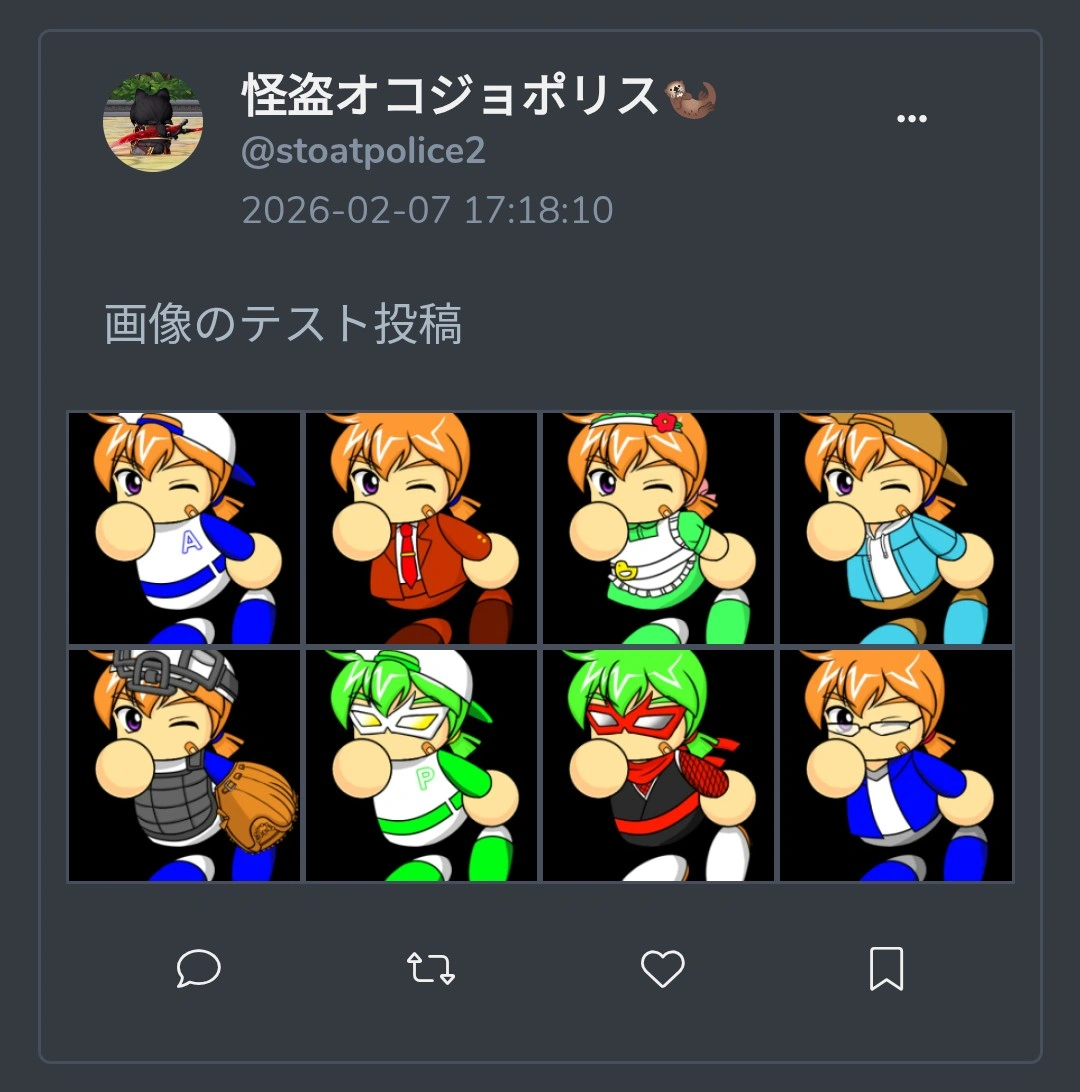The height and width of the screenshot is (1092, 1080).
Task: Bookmark the 画像のテスト投稿 post
Action: tap(886, 968)
